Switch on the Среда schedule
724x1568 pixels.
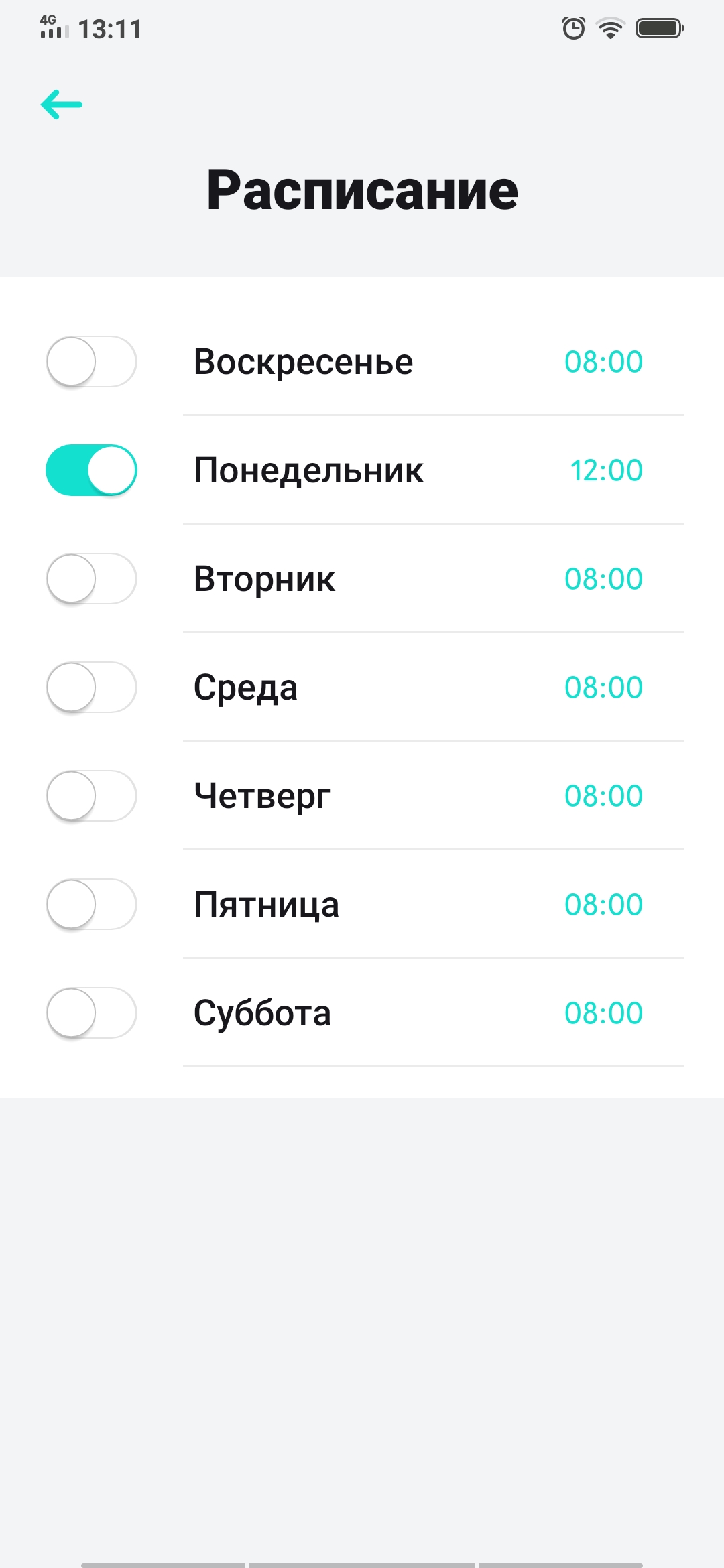pyautogui.click(x=92, y=688)
